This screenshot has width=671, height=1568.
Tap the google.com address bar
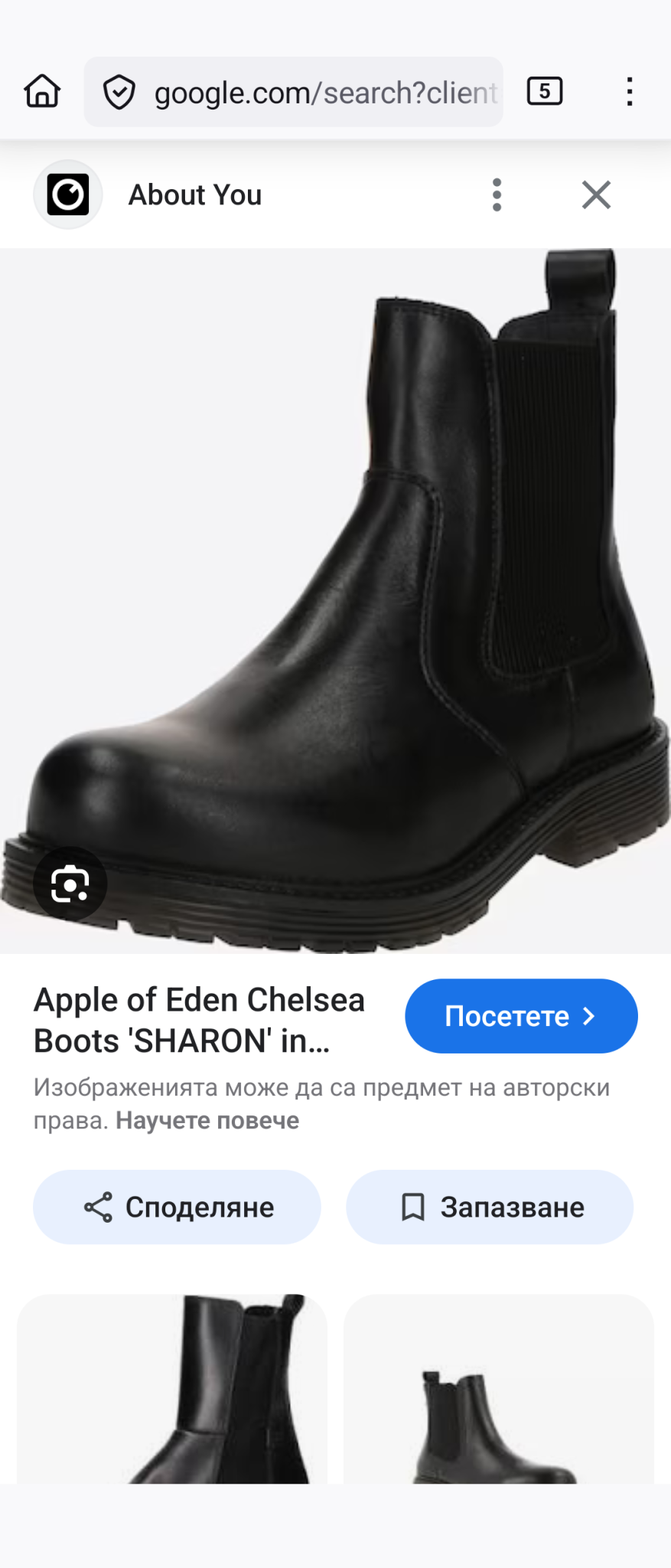coord(306,93)
